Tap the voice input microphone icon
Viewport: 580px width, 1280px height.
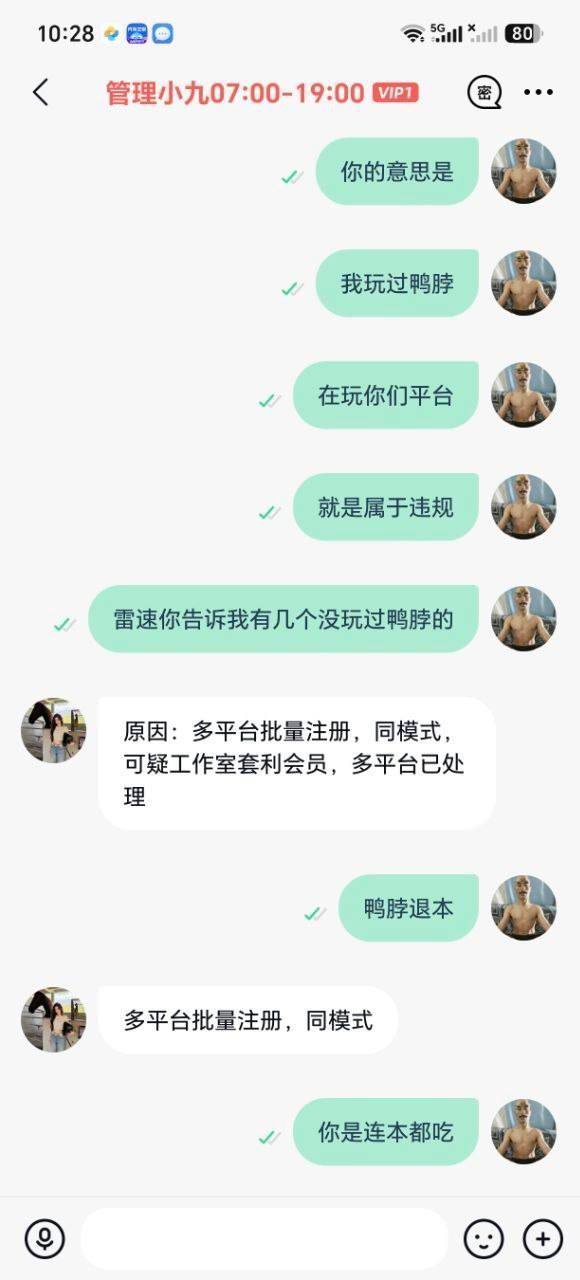[x=45, y=1239]
